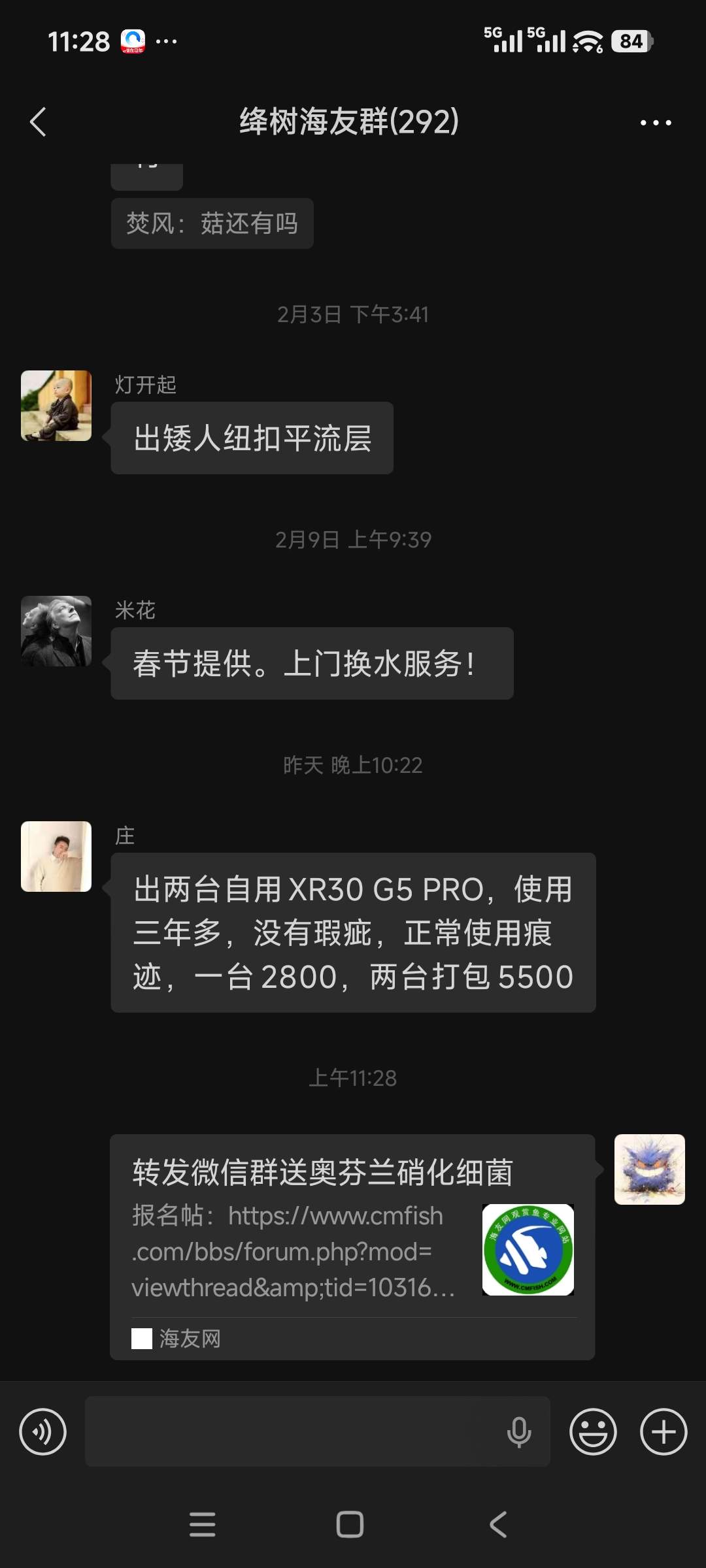Open the plus attachments panel
Screen dimensions: 706x1568
[x=663, y=1432]
